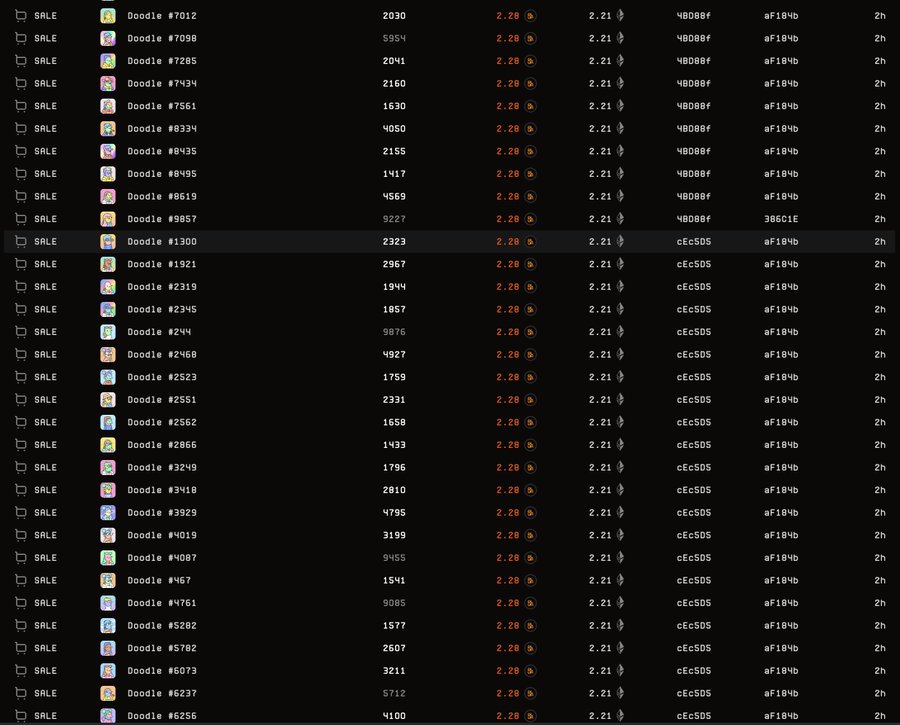The image size is (900, 725).
Task: Tap the Doodle #8619 sale entry
Action: 162,197
